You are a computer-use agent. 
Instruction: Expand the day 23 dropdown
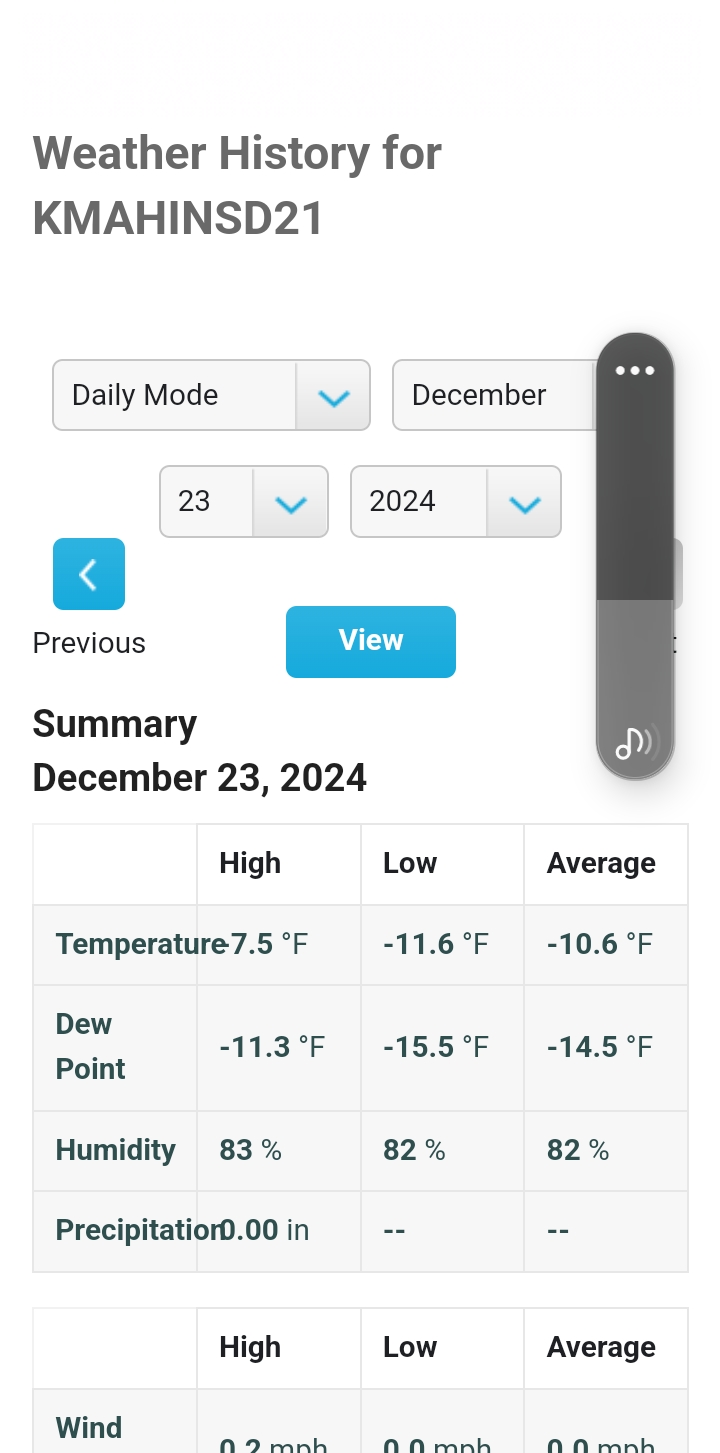(244, 501)
